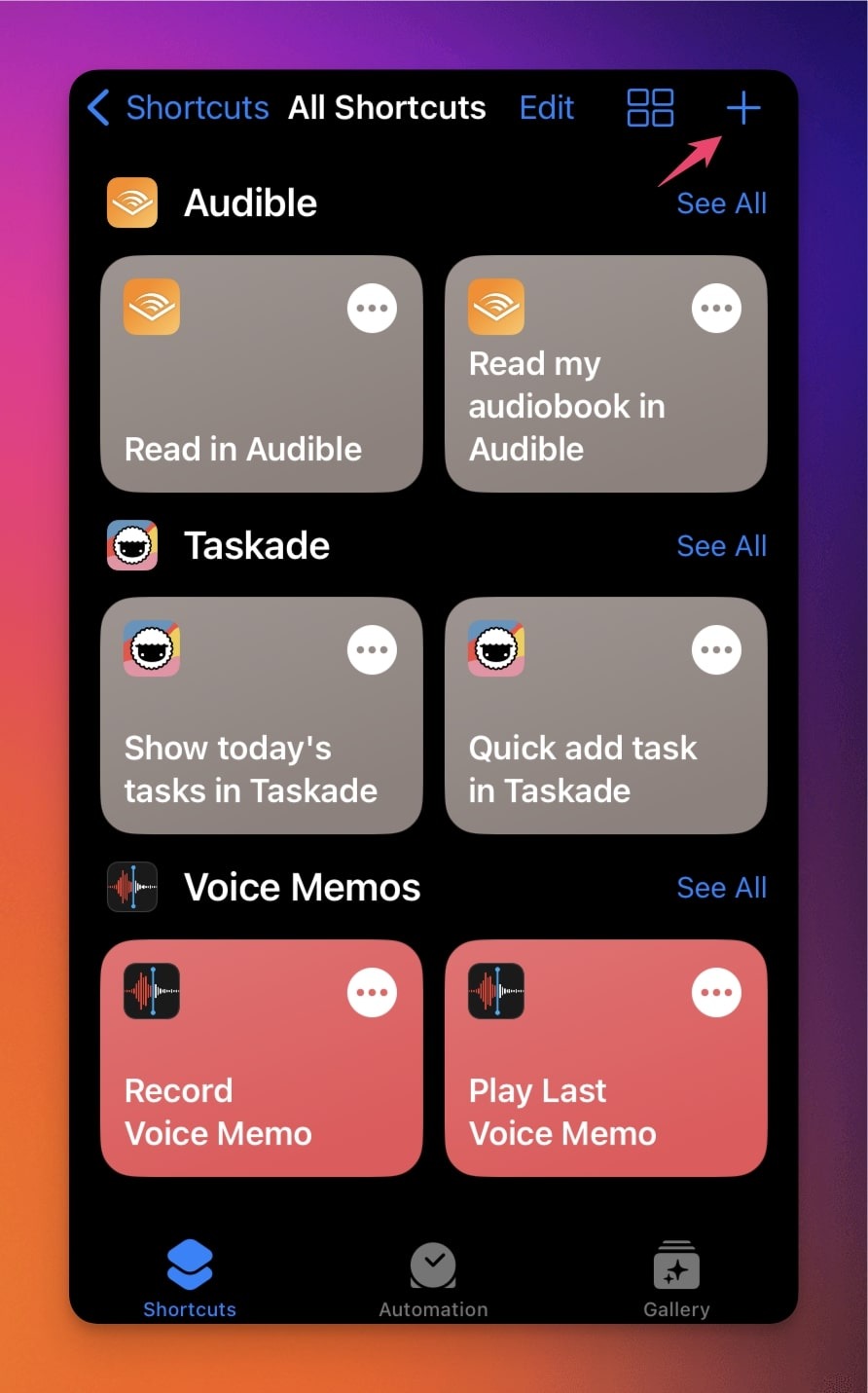Open options for Read my audiobook
The width and height of the screenshot is (868, 1393).
click(x=716, y=308)
